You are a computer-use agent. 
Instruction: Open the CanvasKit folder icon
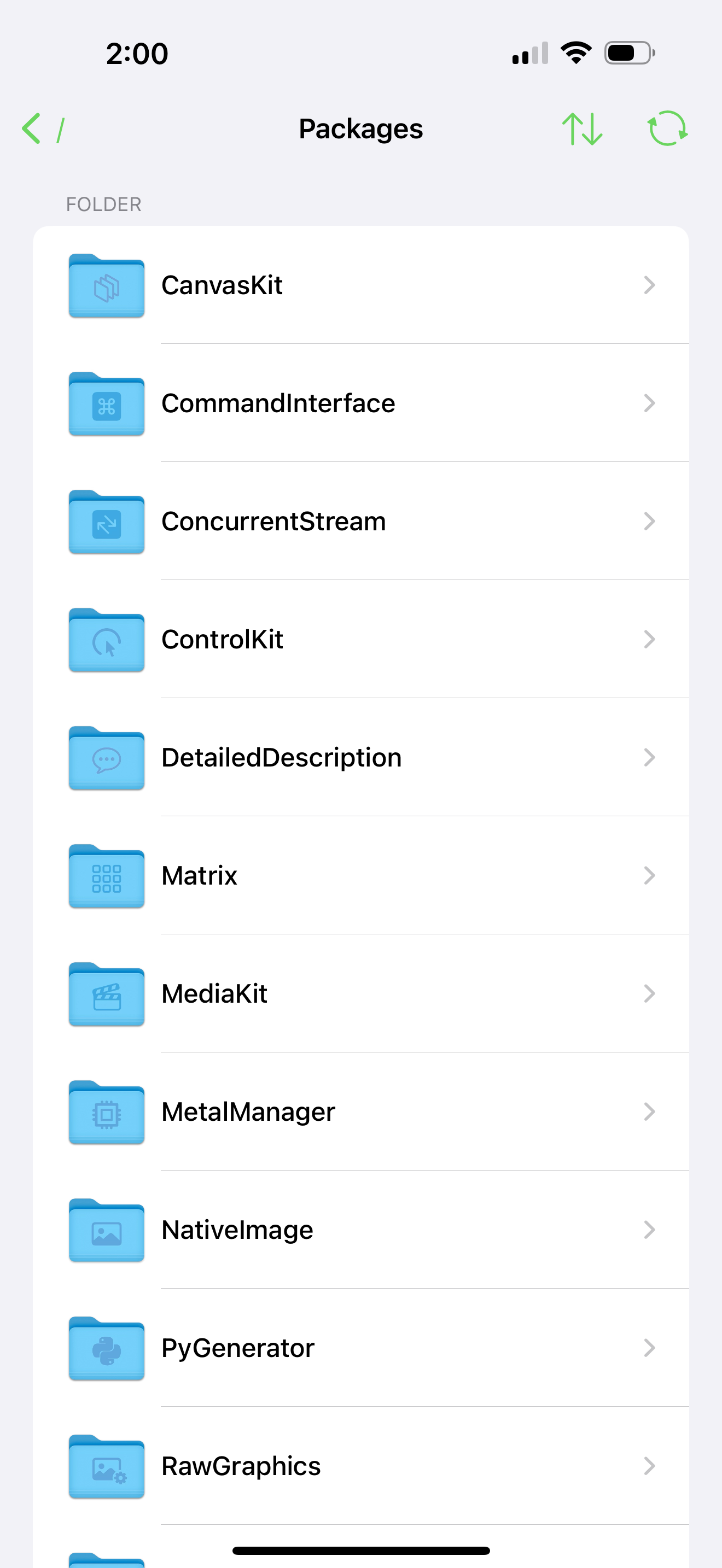[x=106, y=285]
